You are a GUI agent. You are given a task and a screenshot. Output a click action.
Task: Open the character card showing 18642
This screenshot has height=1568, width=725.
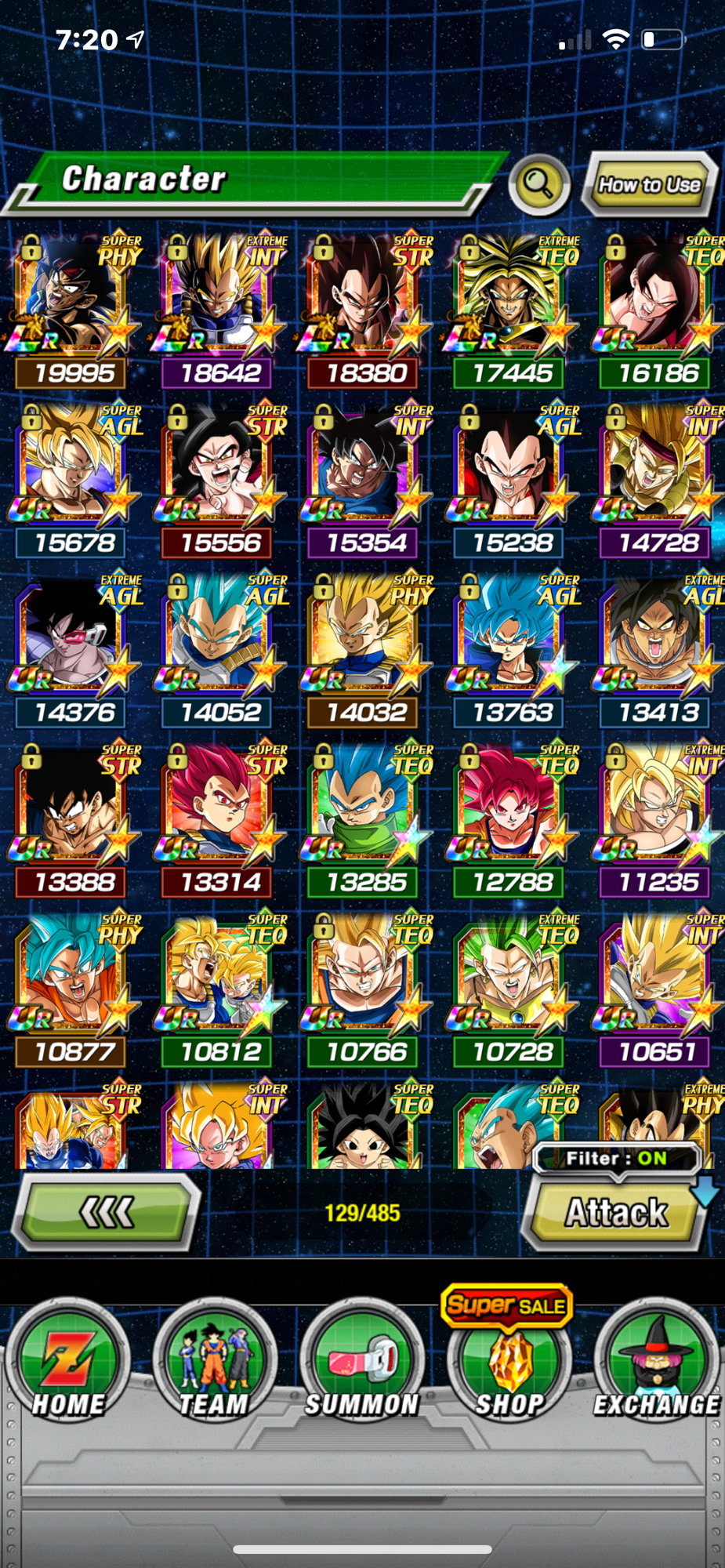(x=220, y=310)
